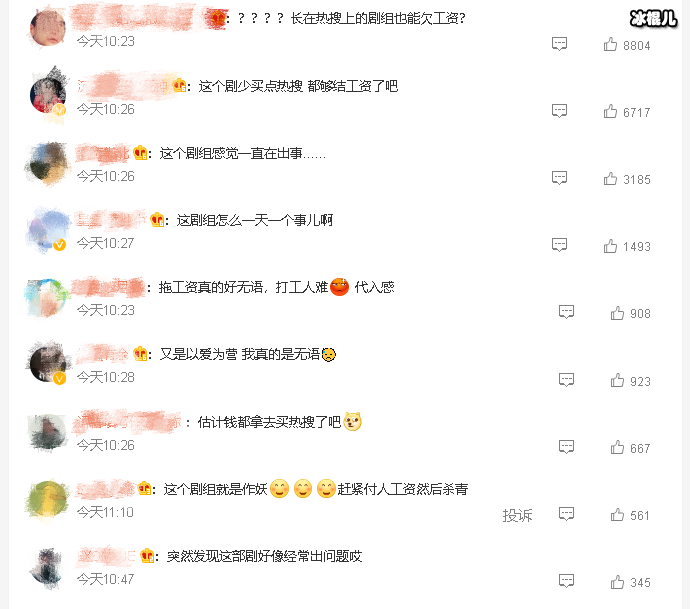Reply to the comment 长在热搜上的剧组也能欠工资
690x609 pixels.
coord(560,45)
